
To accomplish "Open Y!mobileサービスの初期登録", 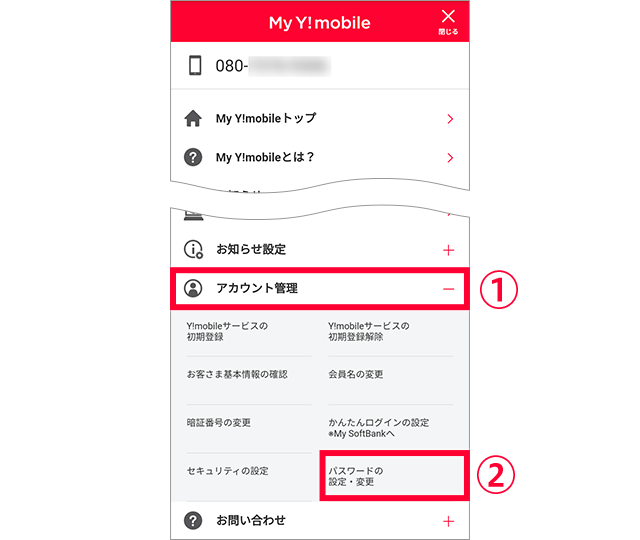I will [228, 331].
